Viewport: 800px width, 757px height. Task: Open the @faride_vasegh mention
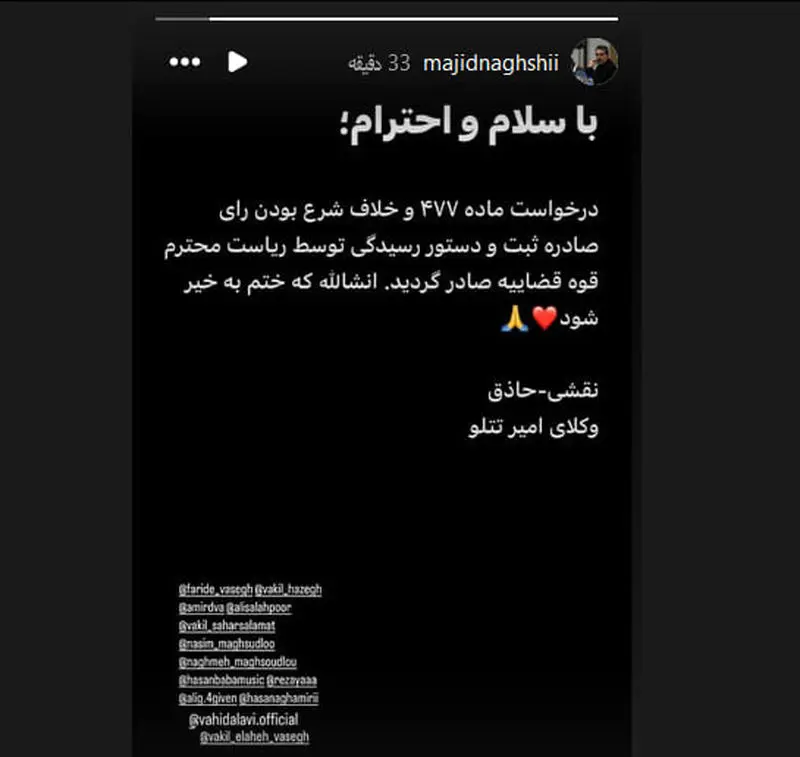pos(214,590)
